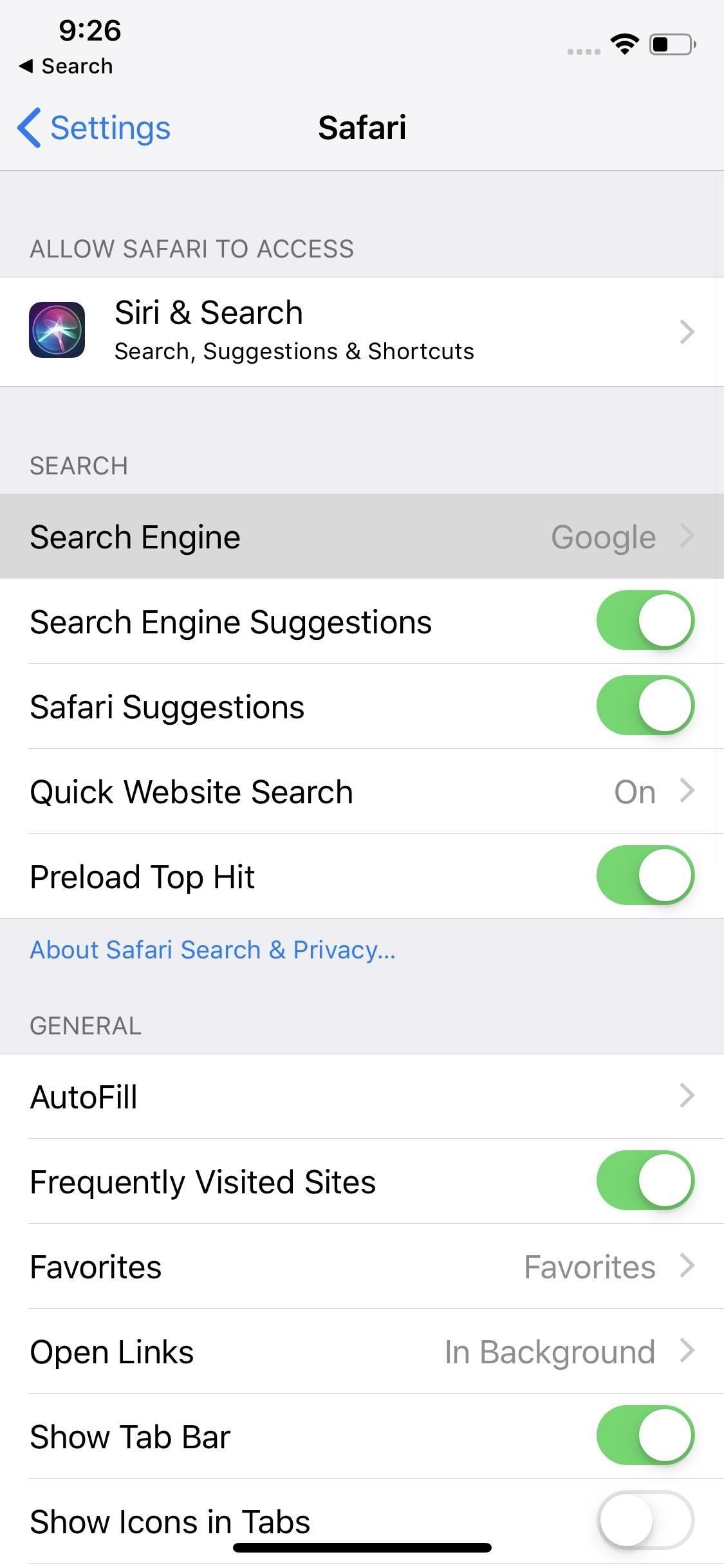Enable Show Icons in Tabs
This screenshot has width=724, height=1568.
(x=645, y=1520)
